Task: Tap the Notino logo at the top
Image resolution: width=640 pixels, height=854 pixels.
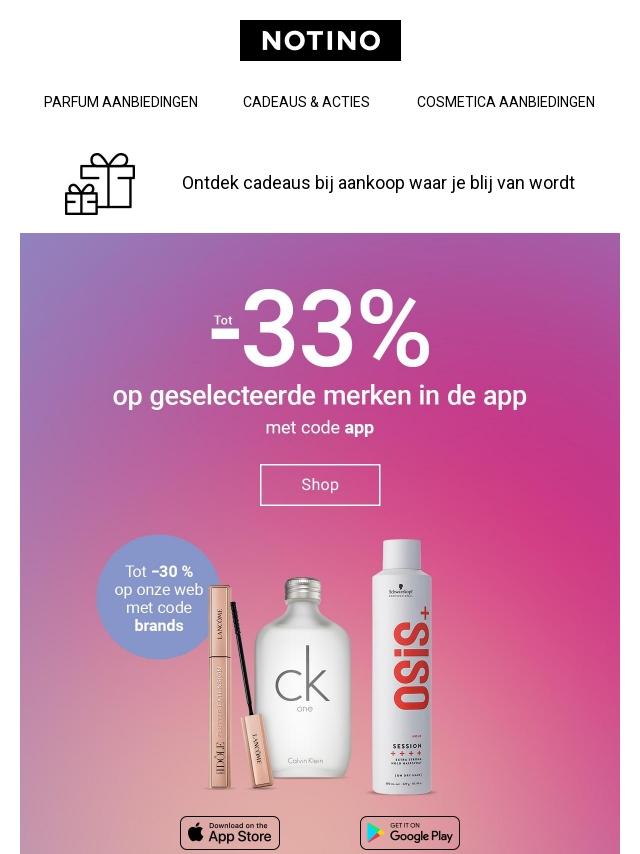Action: 320,41
